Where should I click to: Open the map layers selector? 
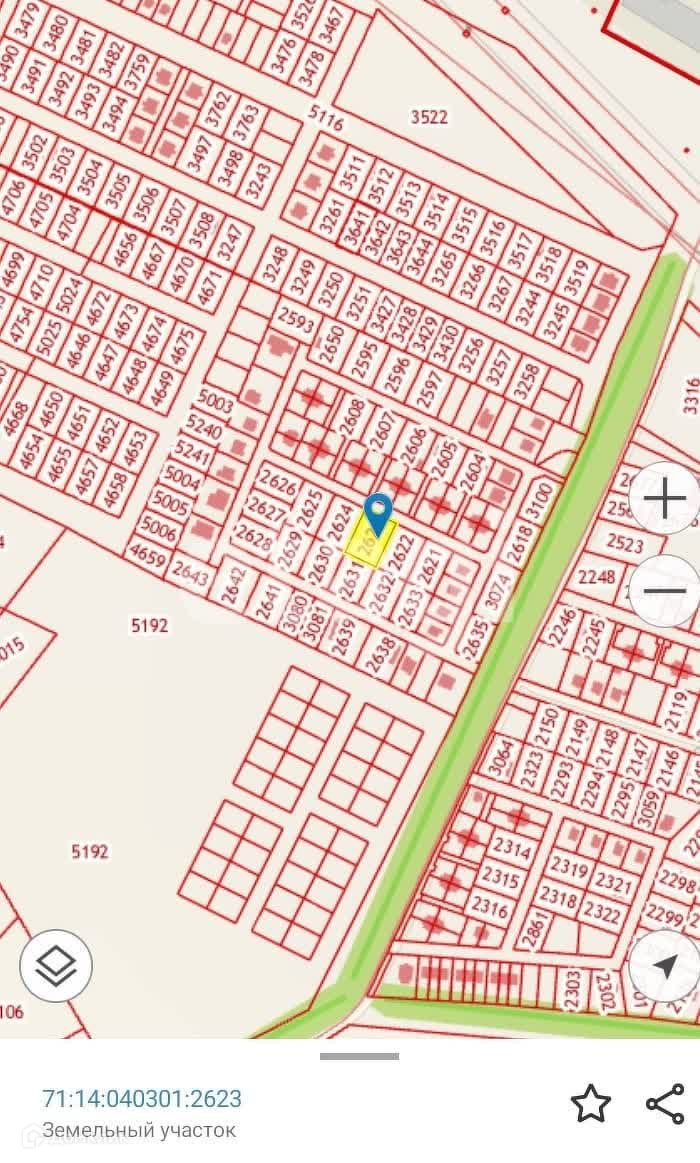coord(56,966)
